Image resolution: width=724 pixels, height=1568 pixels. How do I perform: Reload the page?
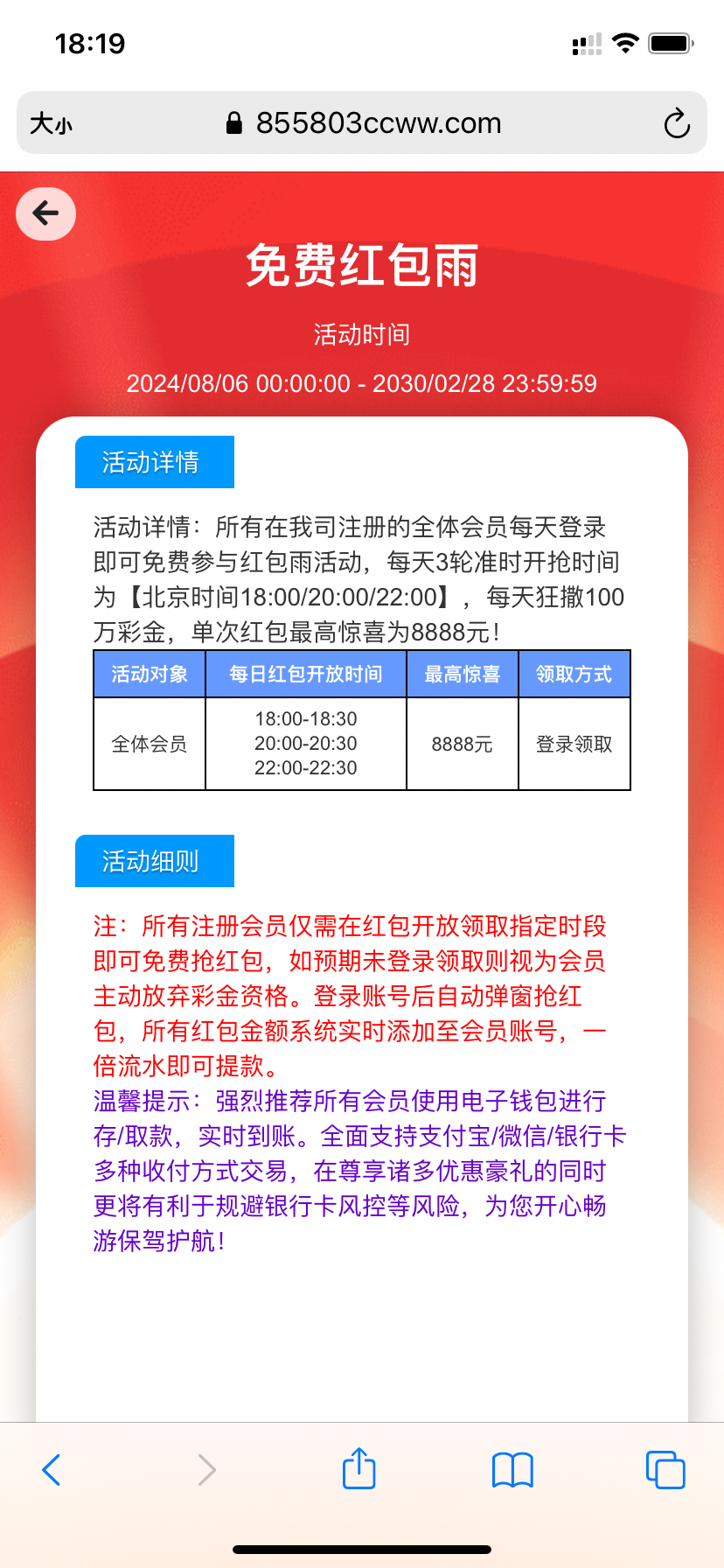point(676,123)
